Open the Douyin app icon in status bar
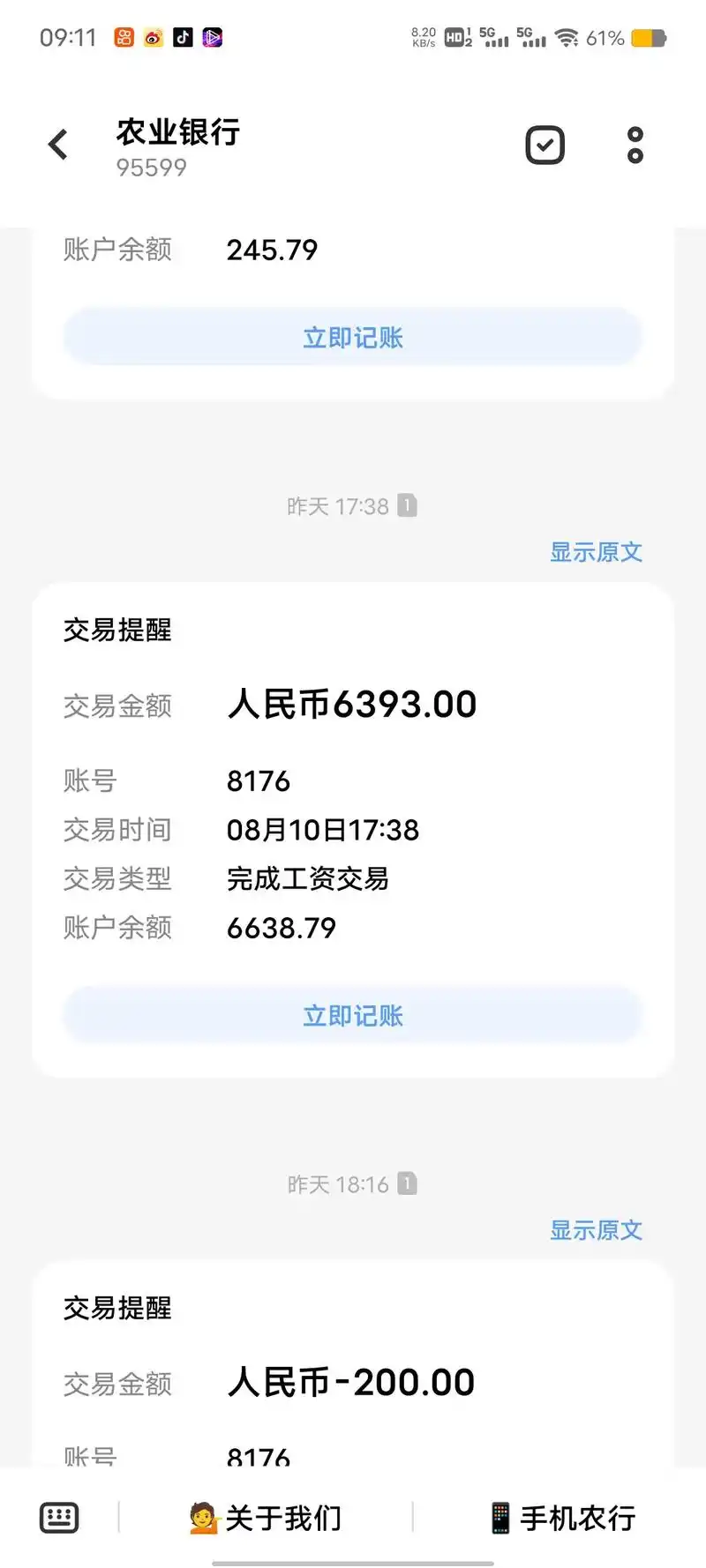 [182, 37]
